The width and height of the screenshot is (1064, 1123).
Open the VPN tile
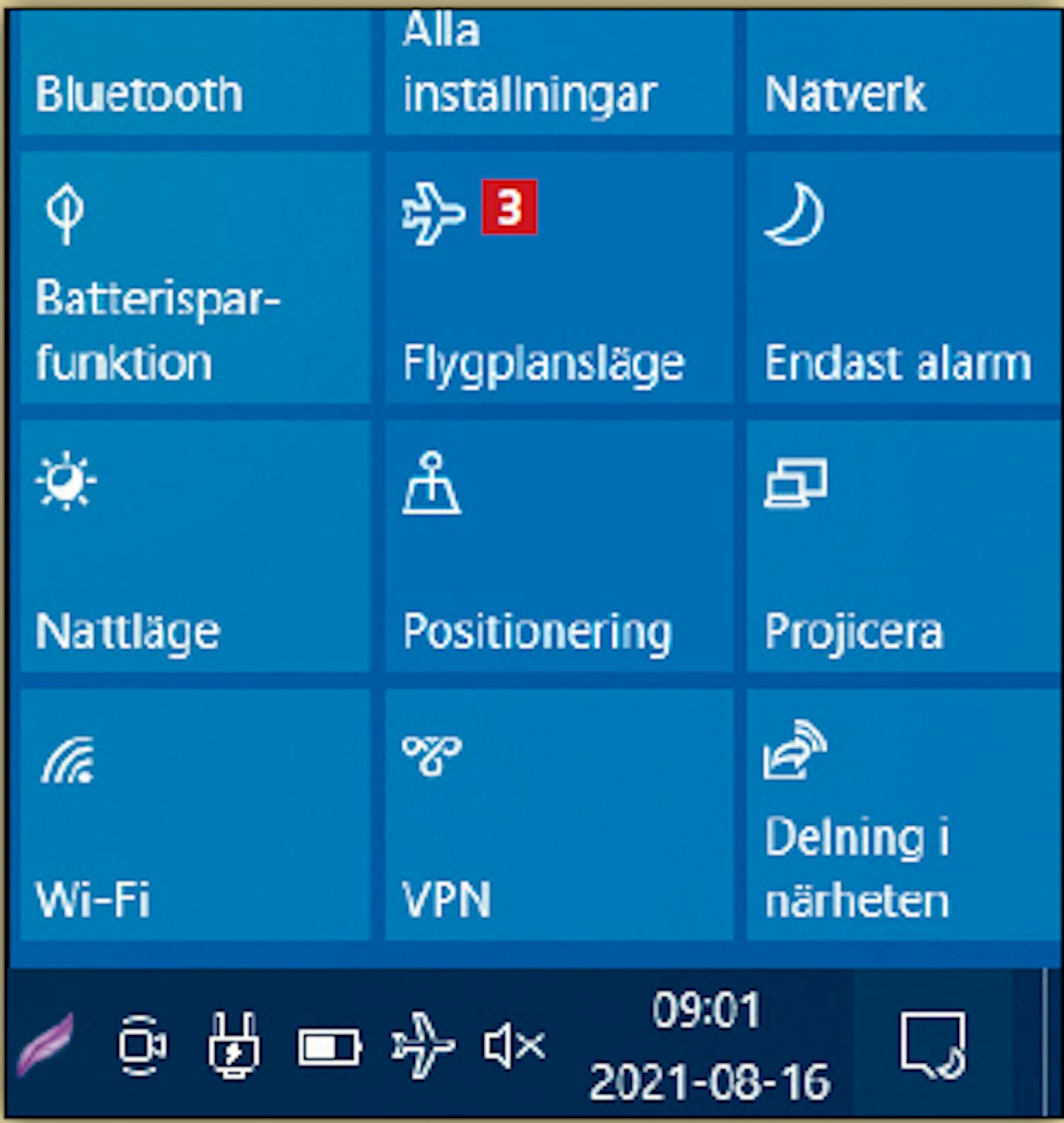click(x=559, y=815)
